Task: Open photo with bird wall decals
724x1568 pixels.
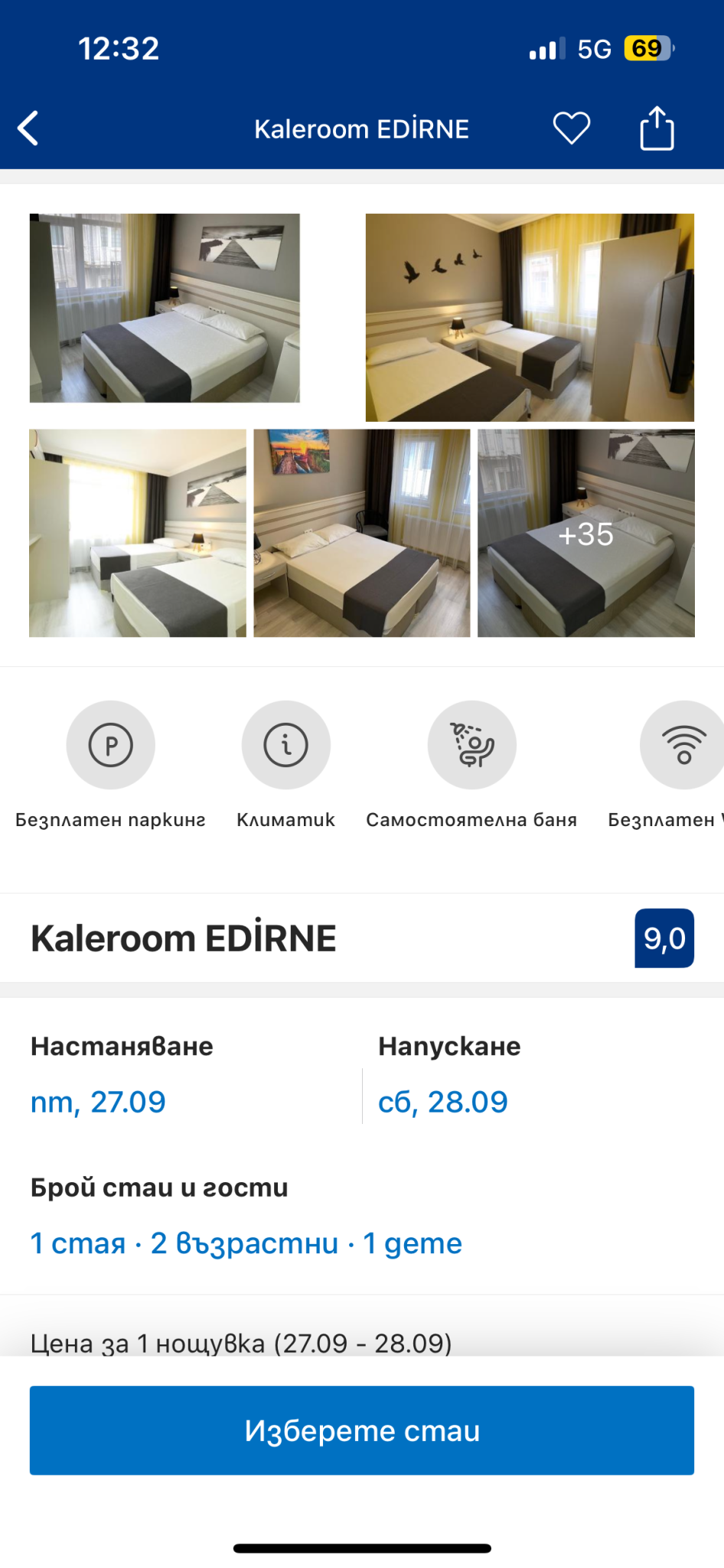Action: (530, 317)
